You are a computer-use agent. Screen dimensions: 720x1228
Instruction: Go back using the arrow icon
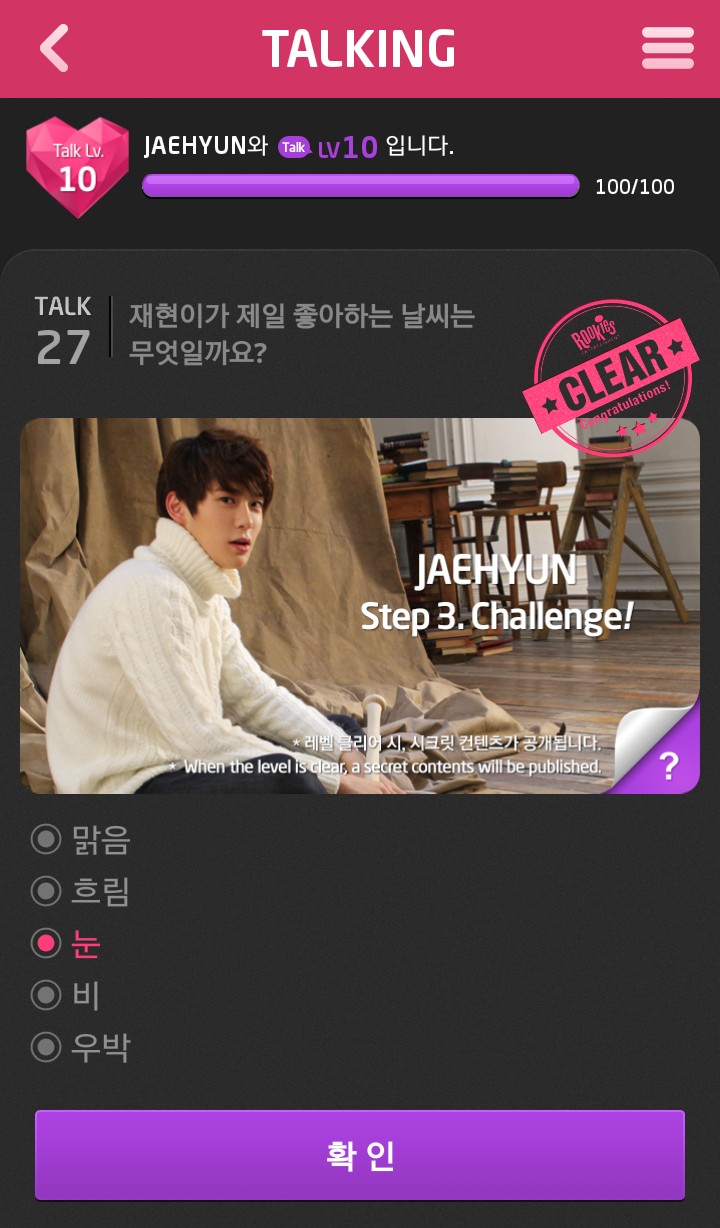54,48
